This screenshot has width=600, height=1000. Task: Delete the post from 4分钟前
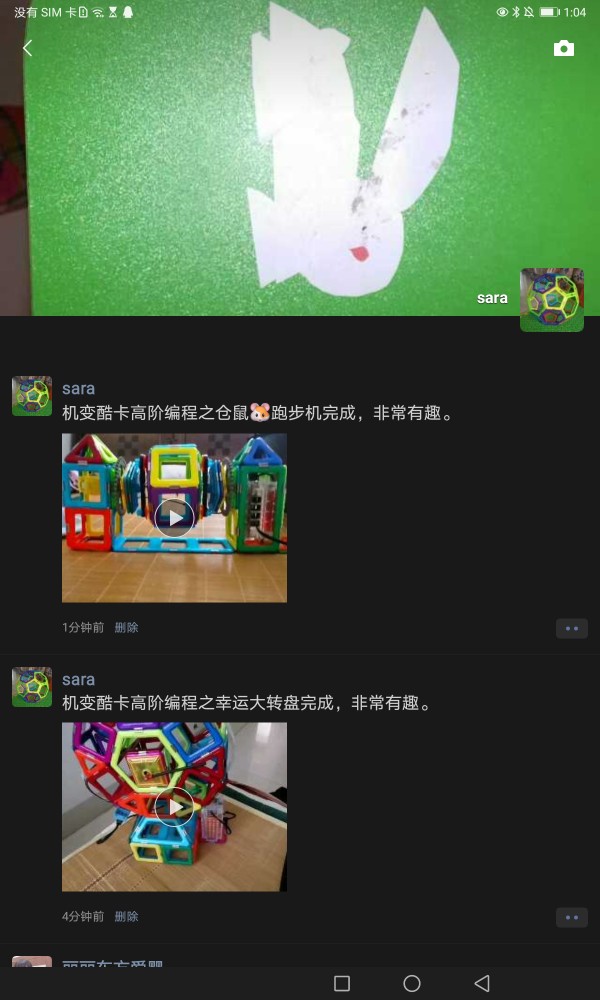click(126, 917)
